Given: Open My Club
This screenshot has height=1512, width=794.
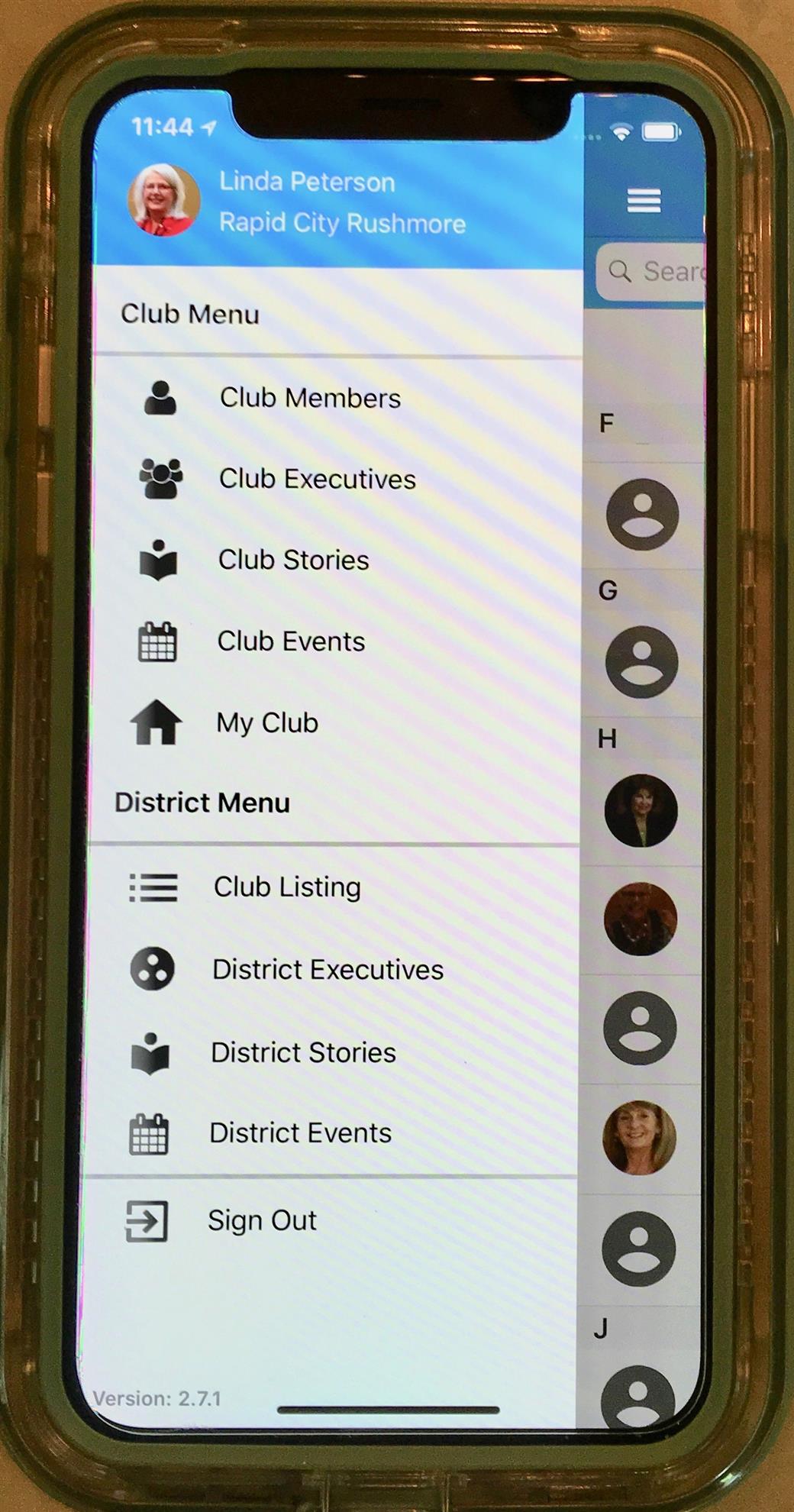Looking at the screenshot, I should click(x=267, y=722).
